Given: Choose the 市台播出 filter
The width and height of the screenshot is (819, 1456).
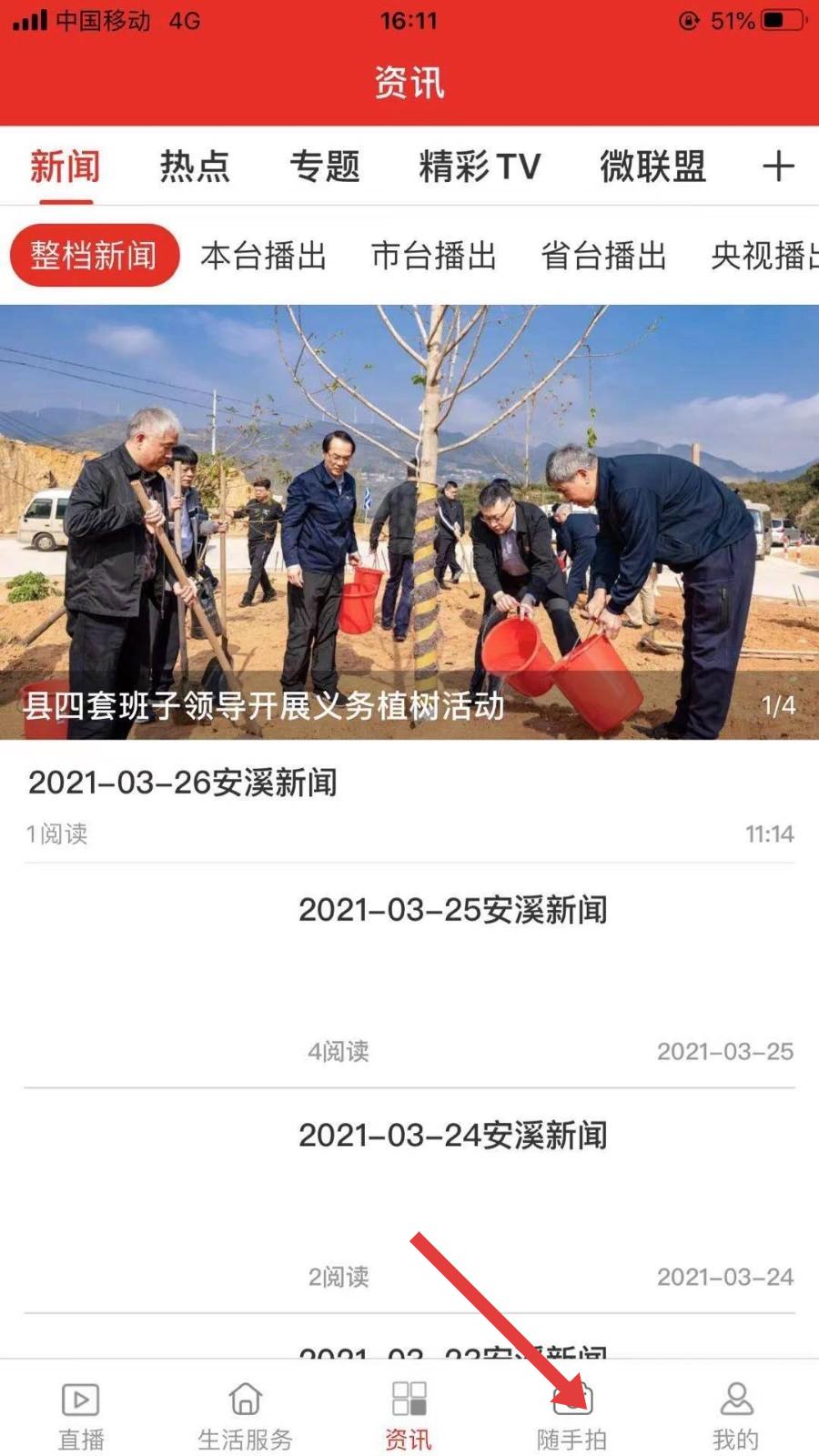Looking at the screenshot, I should [x=433, y=256].
